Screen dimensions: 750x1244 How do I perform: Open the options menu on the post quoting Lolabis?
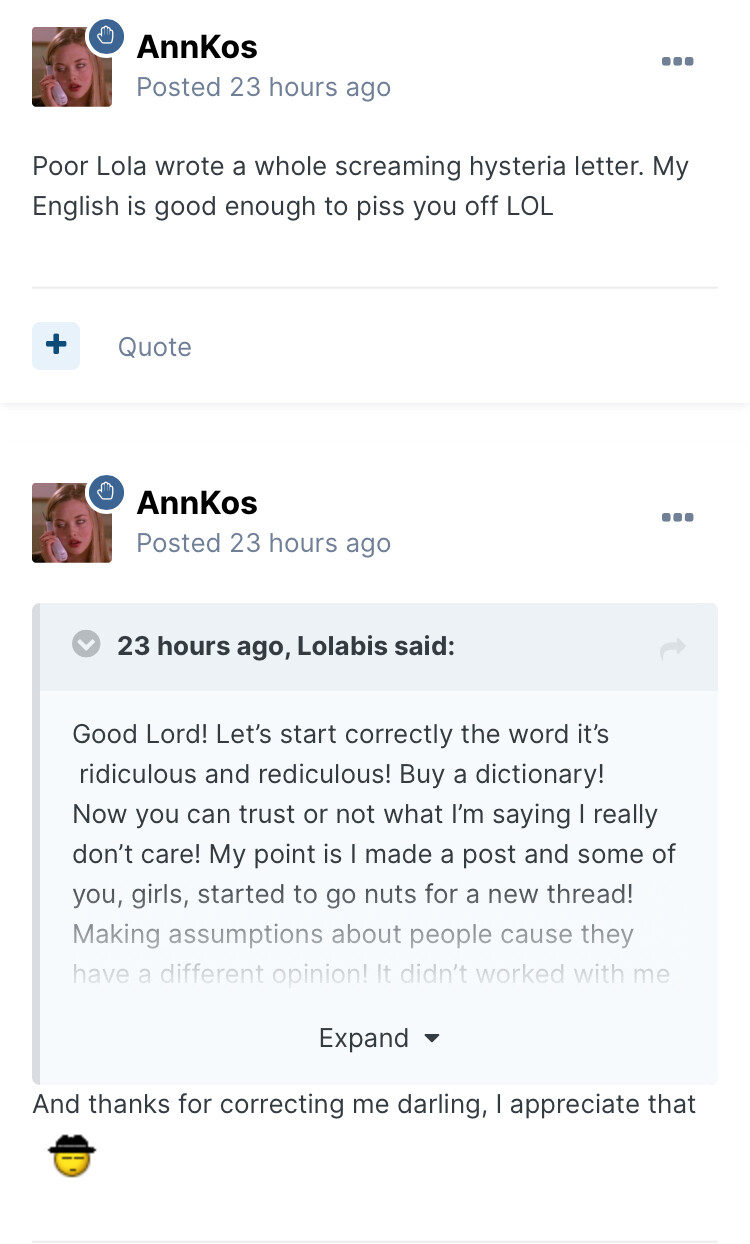click(677, 517)
